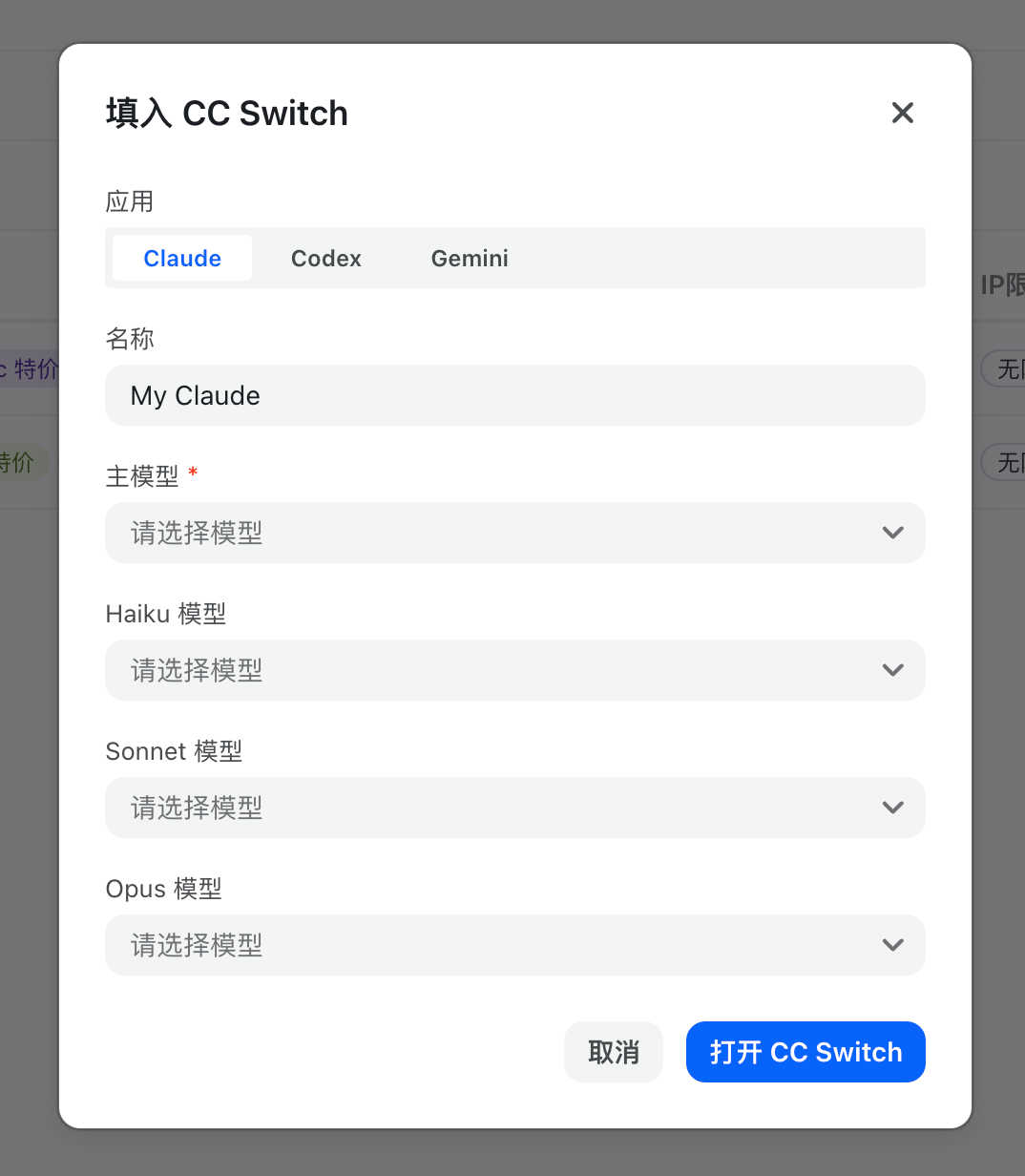Image resolution: width=1025 pixels, height=1176 pixels.
Task: Click the chevron on Sonnet 模型 field
Action: point(893,808)
